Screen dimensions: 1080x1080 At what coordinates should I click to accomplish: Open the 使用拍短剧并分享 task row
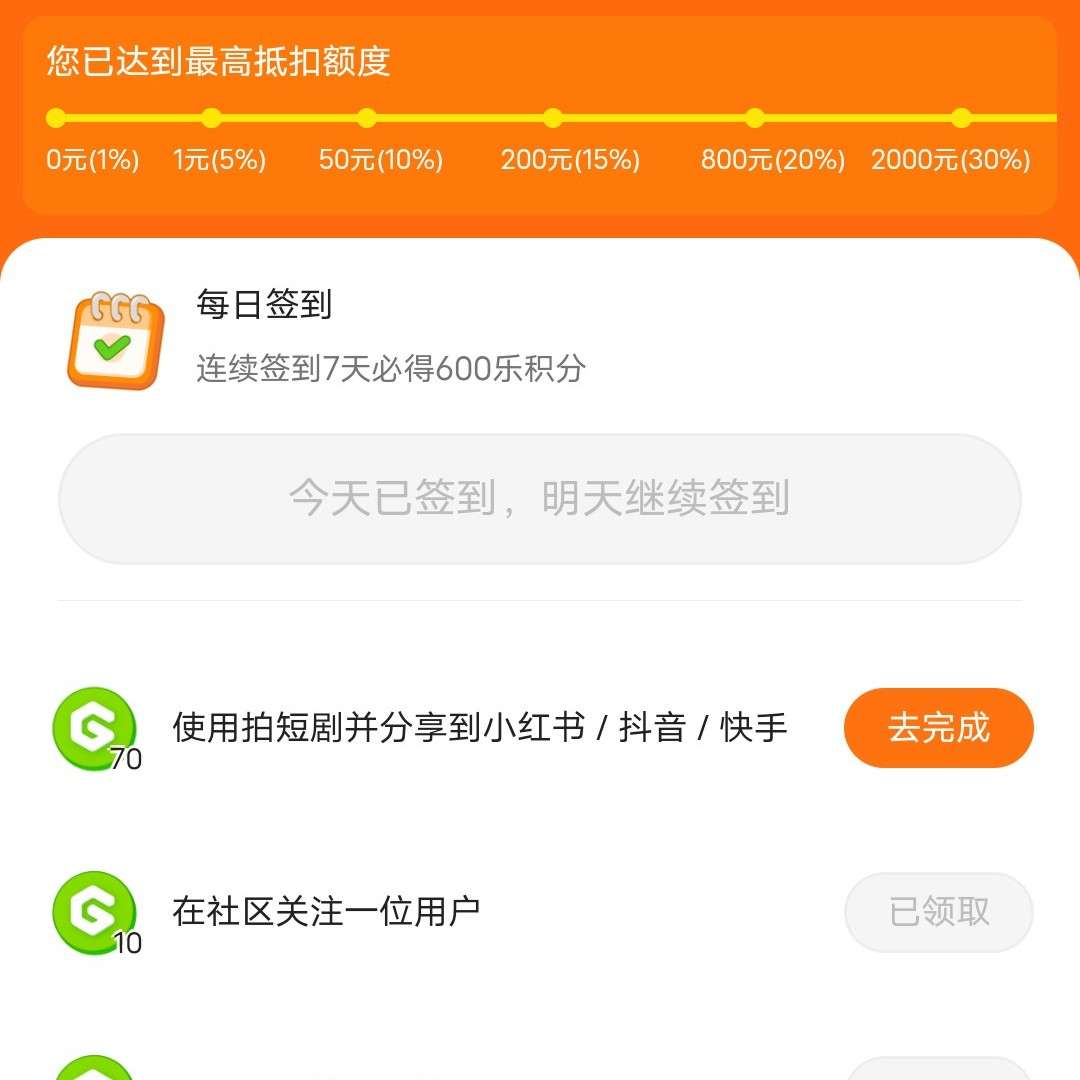(x=480, y=727)
